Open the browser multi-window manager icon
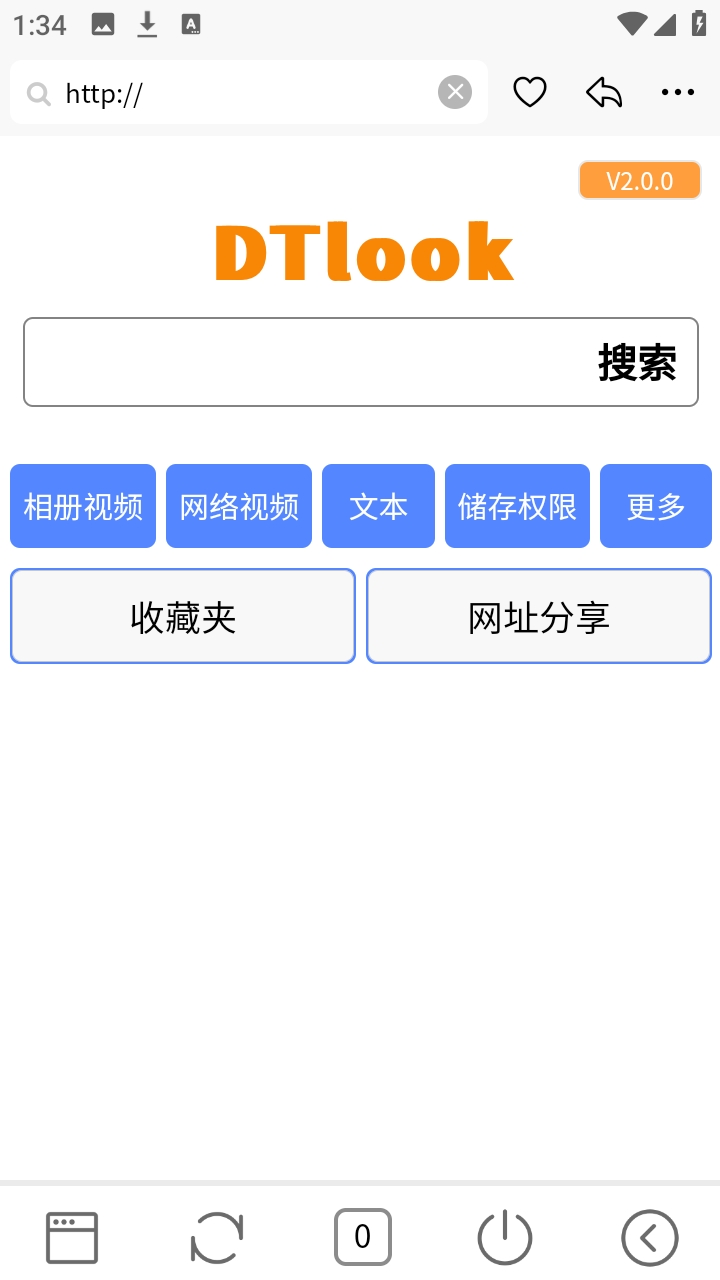 tap(71, 1237)
